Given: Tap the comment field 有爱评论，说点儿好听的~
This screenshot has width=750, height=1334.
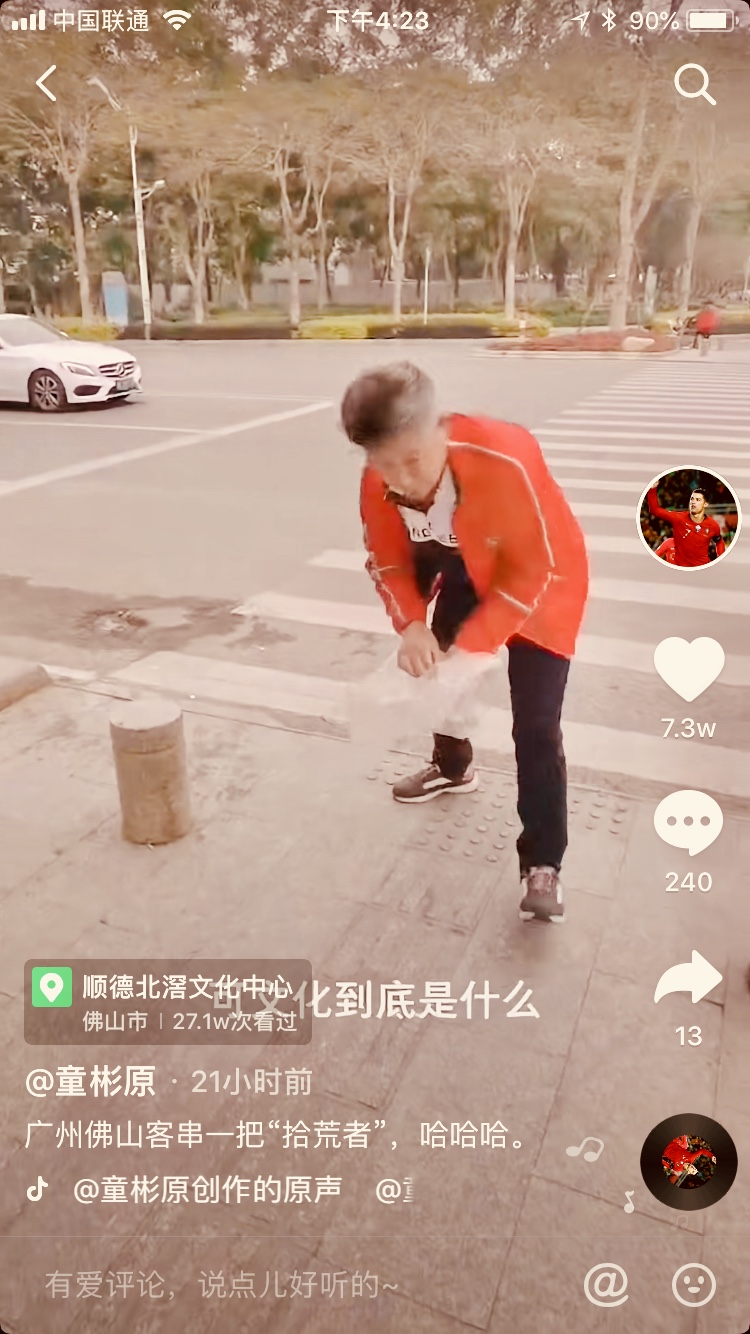Looking at the screenshot, I should 222,1285.
